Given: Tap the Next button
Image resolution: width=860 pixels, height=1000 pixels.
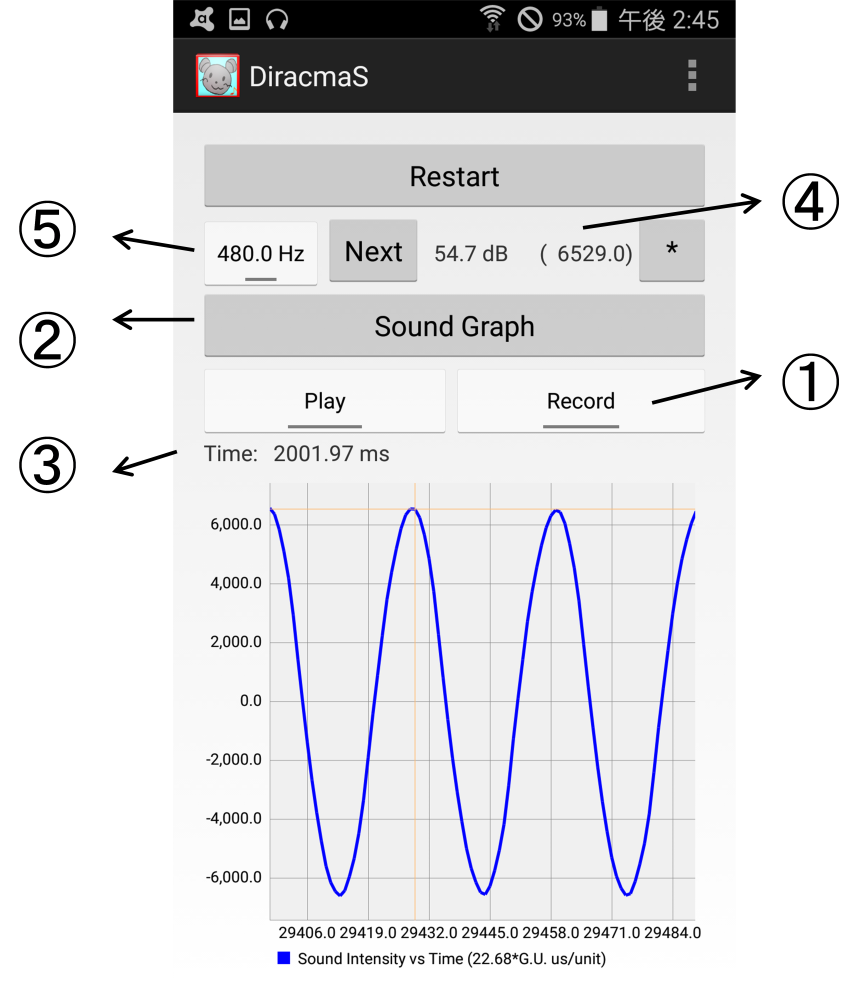Looking at the screenshot, I should 373,252.
